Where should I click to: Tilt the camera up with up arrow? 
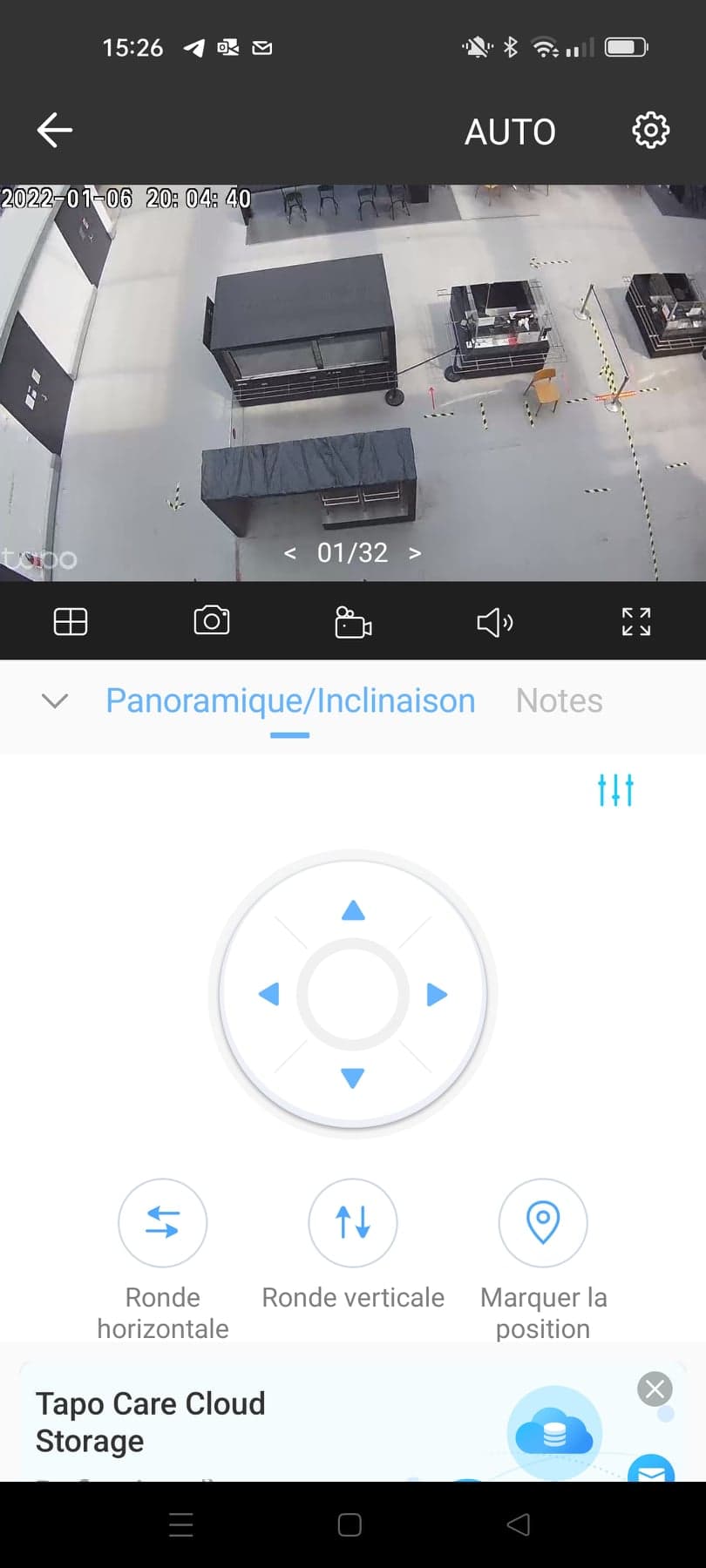pos(353,911)
